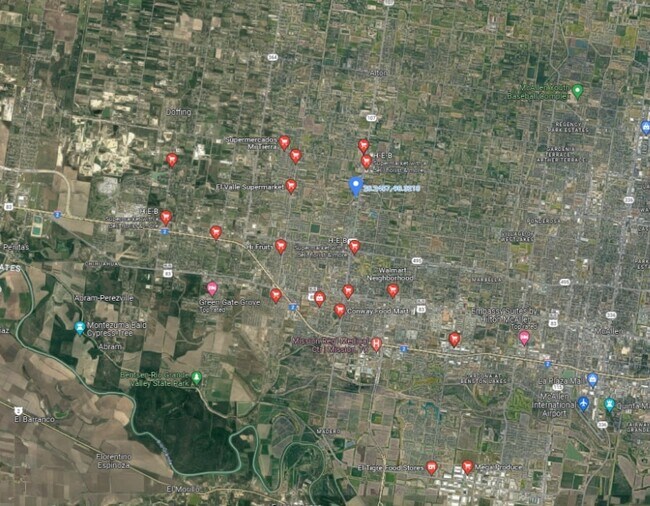The height and width of the screenshot is (506, 650).
Task: Open the Green Gate Grove lodging pin
Action: (x=212, y=288)
